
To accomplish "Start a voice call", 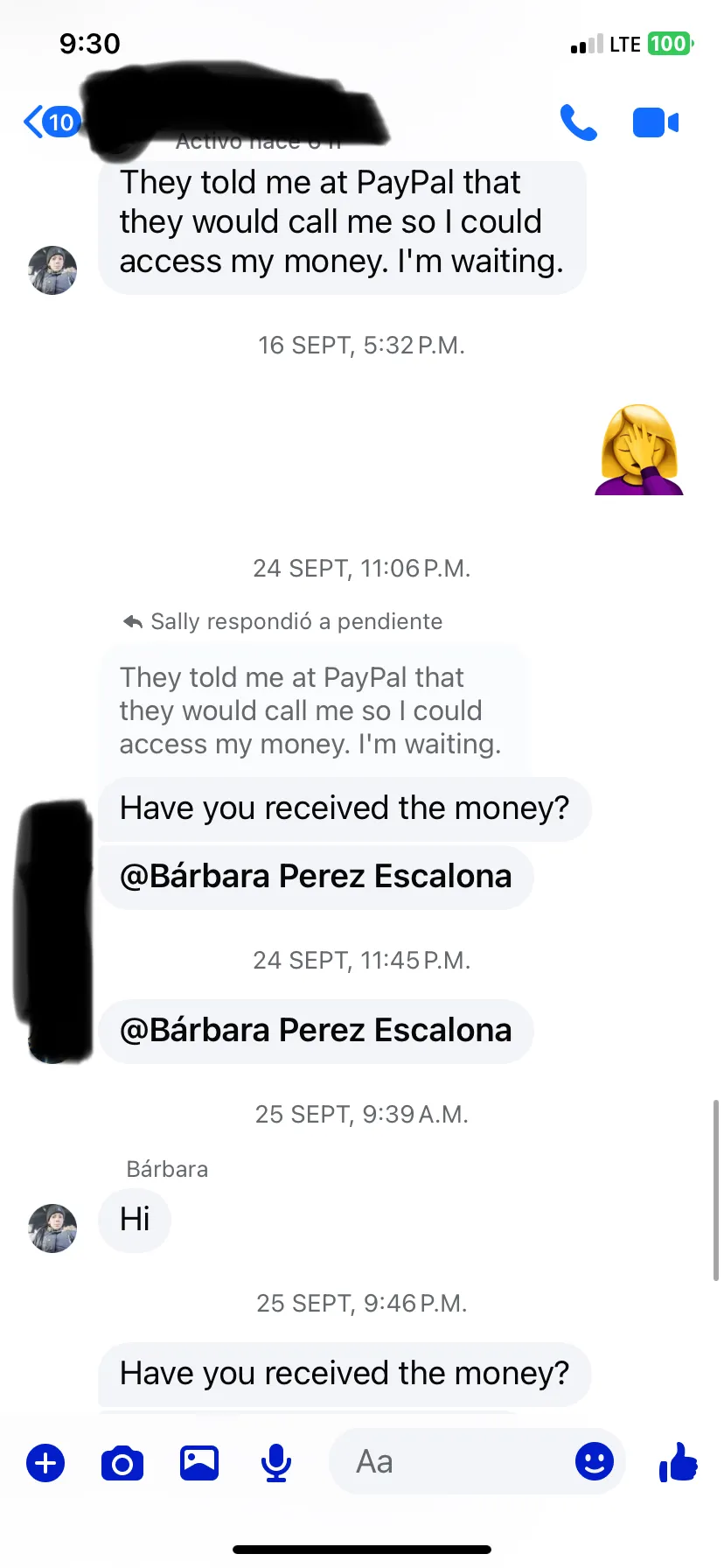I will 578,122.
